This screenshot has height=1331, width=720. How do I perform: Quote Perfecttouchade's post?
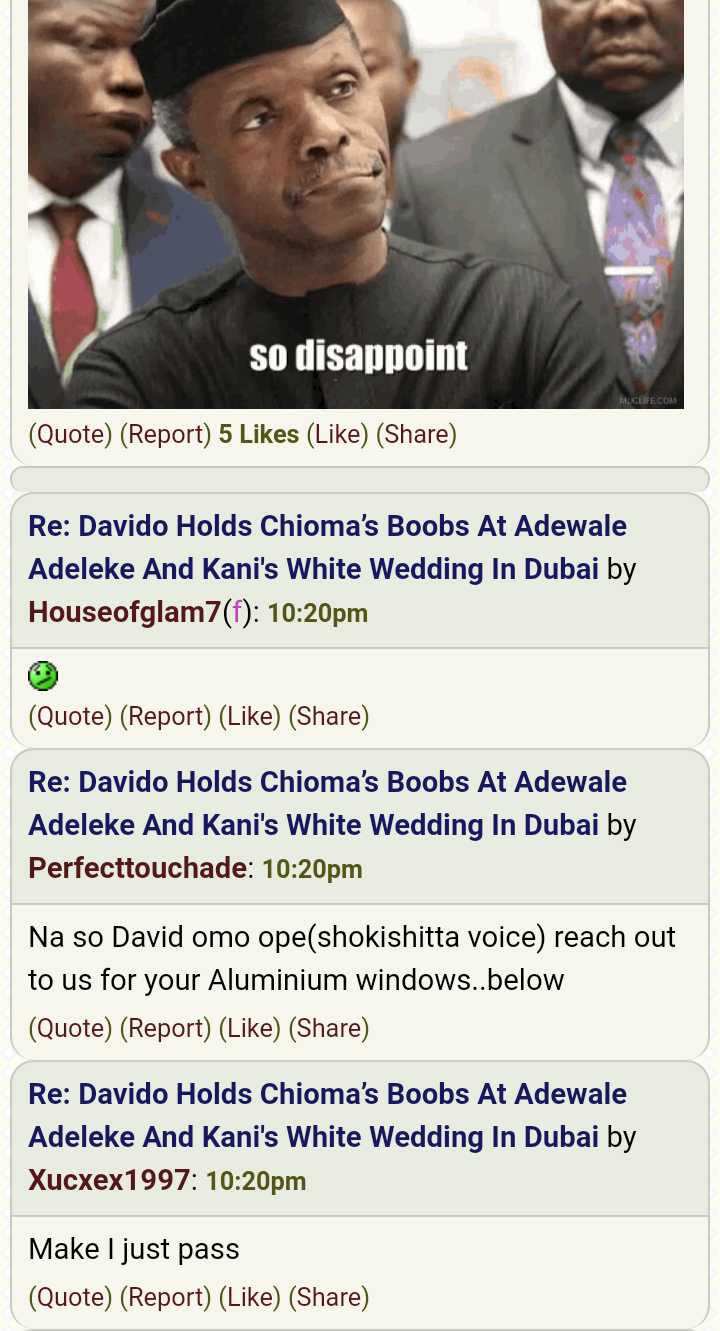click(70, 1028)
